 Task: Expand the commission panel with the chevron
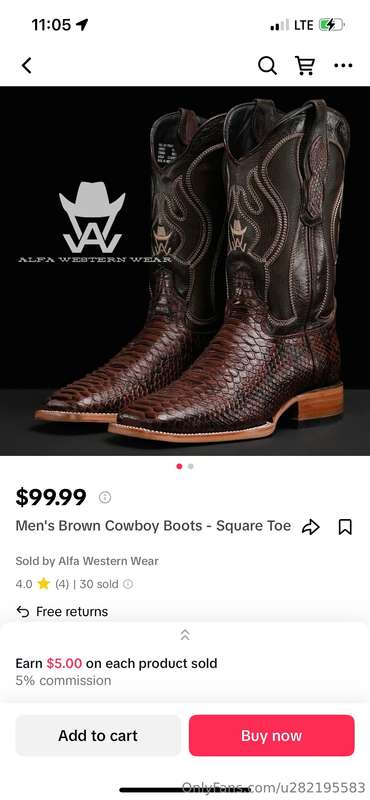185,635
